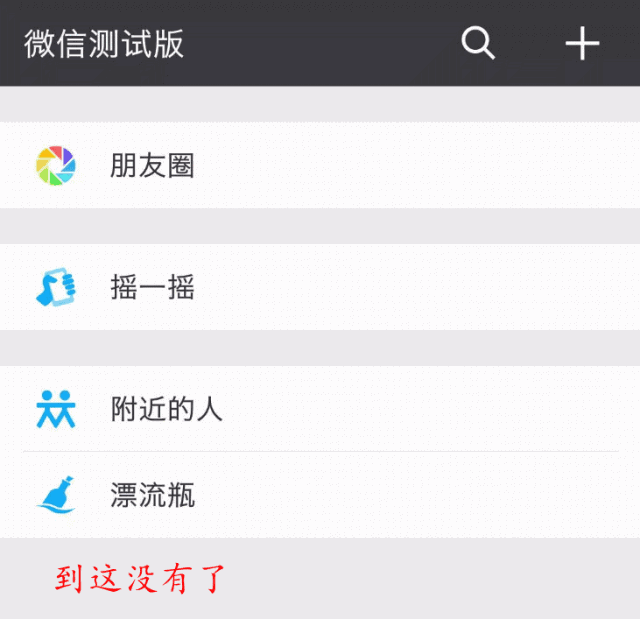Open the search magnifier icon
Viewport: 640px width, 619px height.
coord(478,43)
